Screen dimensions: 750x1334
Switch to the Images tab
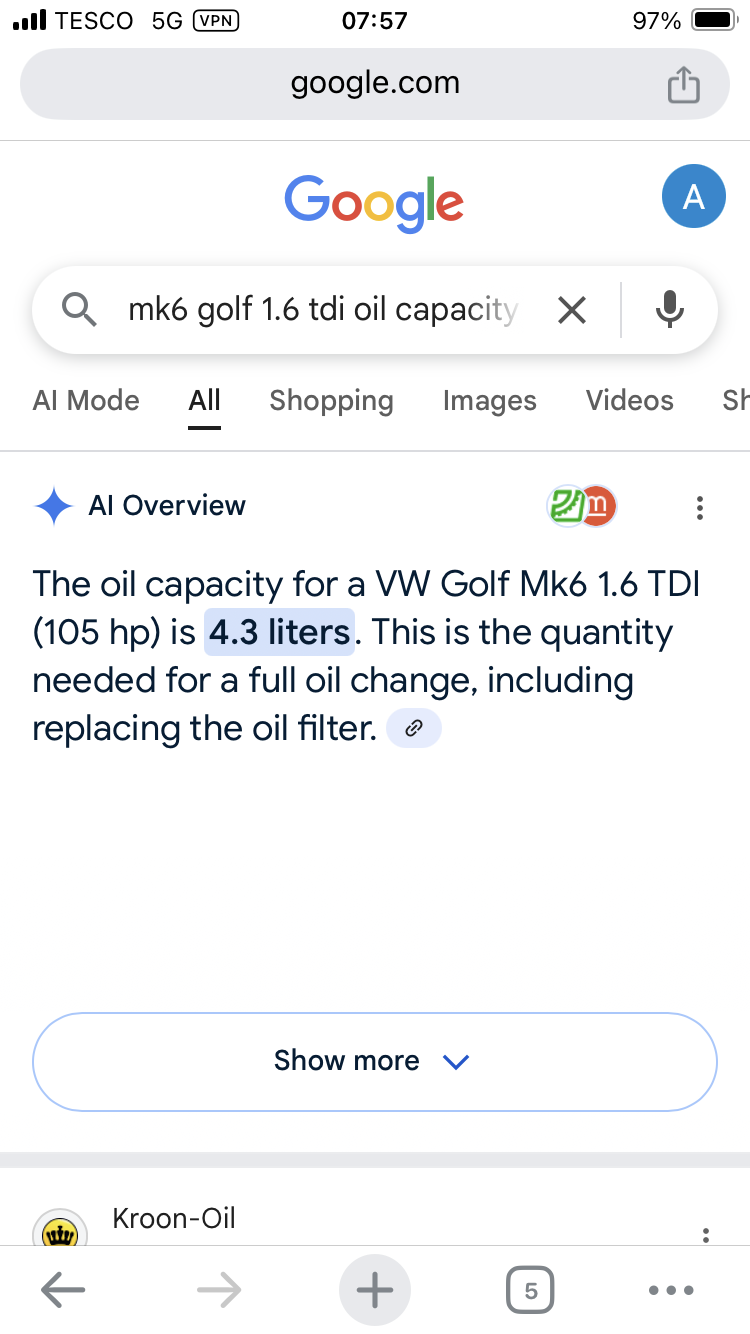(x=489, y=401)
